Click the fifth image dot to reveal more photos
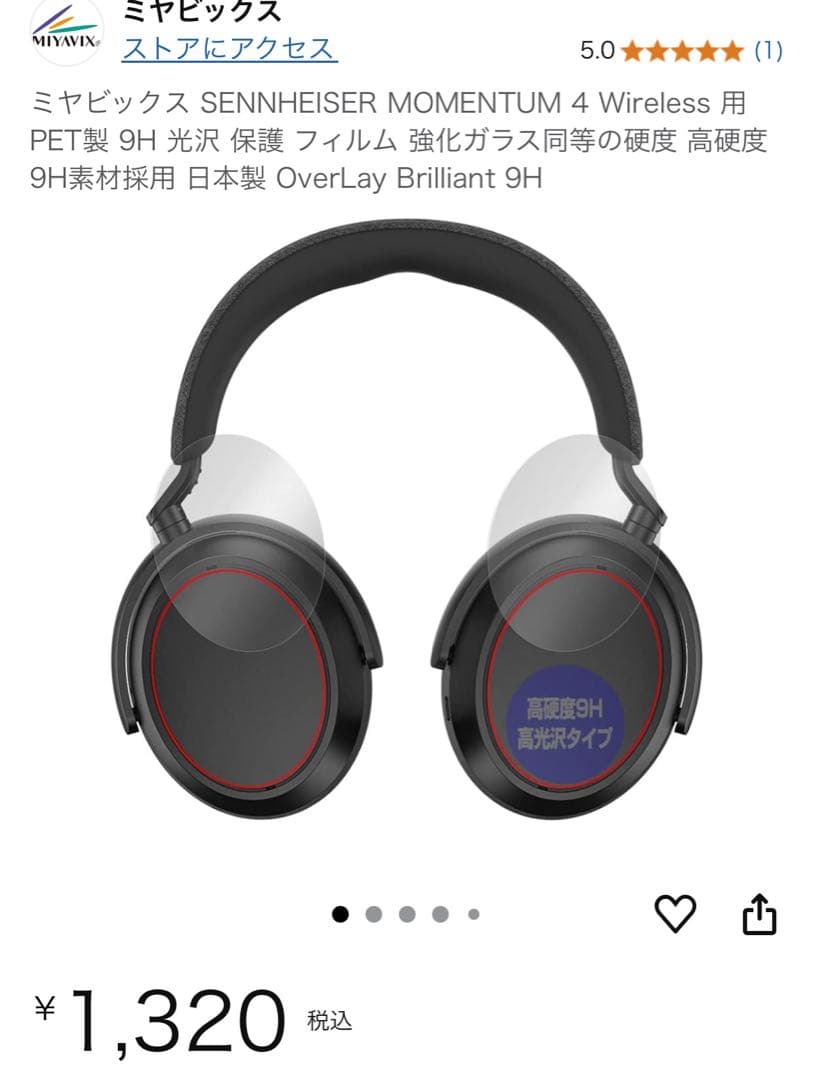Screen dimensions: 815x1080 [x=471, y=911]
